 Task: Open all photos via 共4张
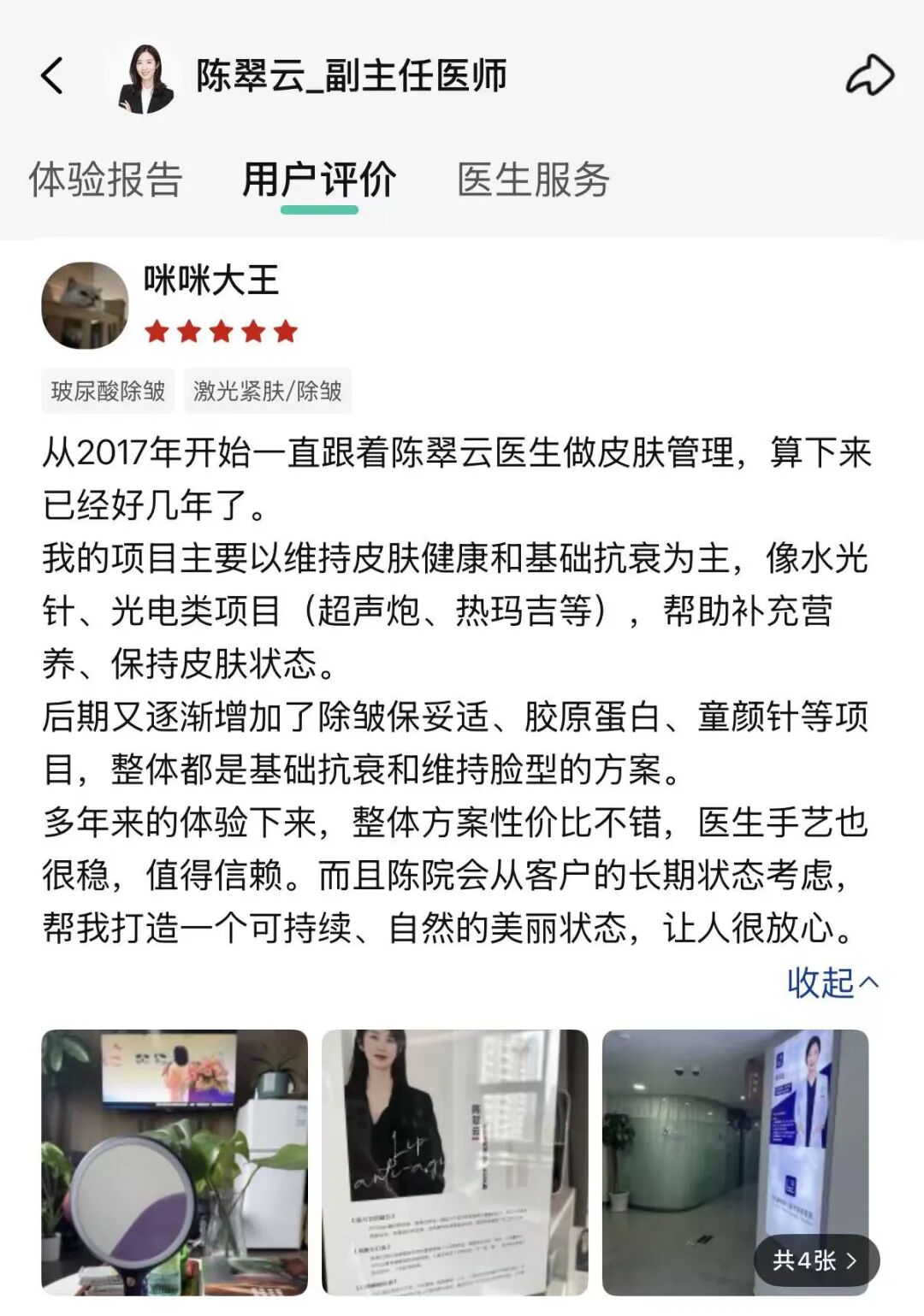pyautogui.click(x=815, y=1260)
